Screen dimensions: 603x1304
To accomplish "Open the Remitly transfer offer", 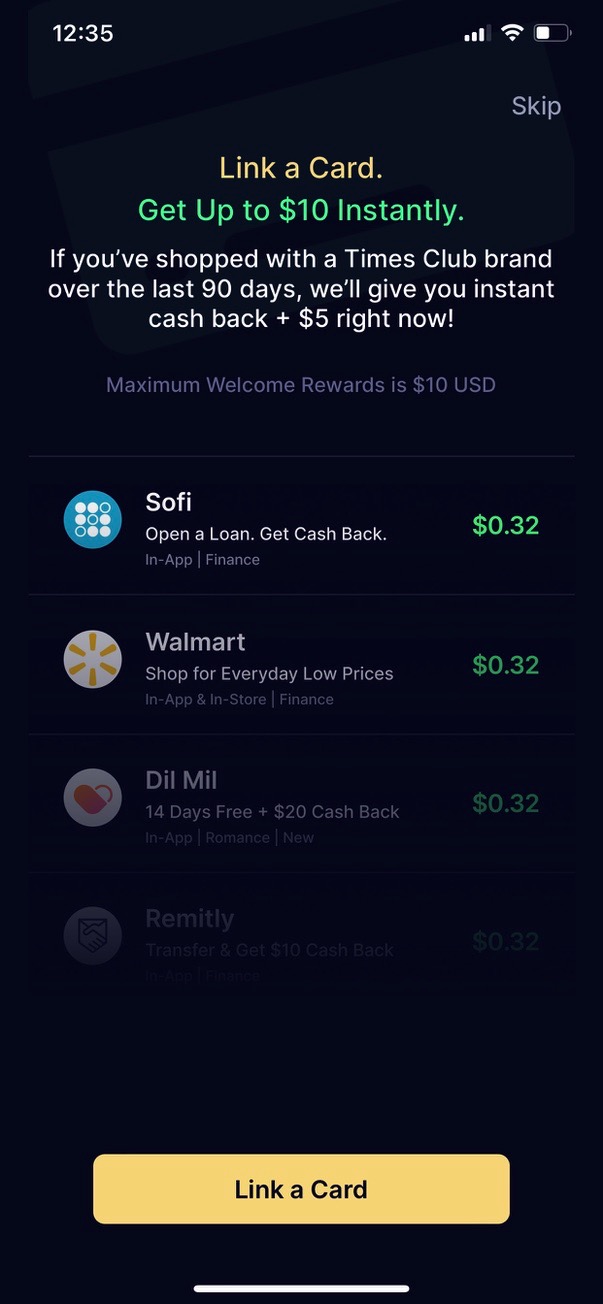I will (x=301, y=940).
